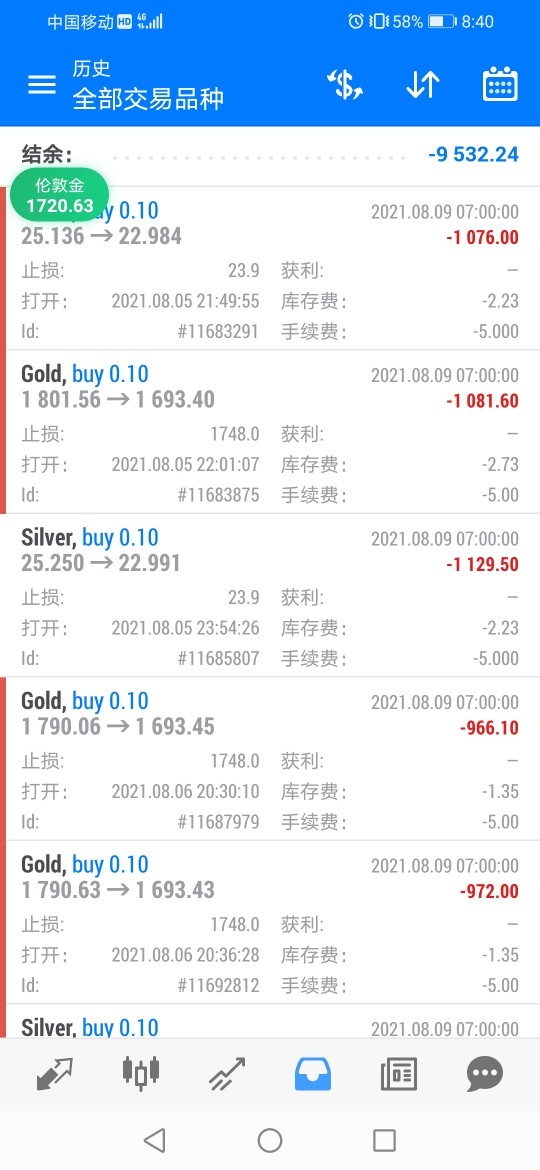Open the chat messages tab
The image size is (540, 1170).
pyautogui.click(x=485, y=1074)
